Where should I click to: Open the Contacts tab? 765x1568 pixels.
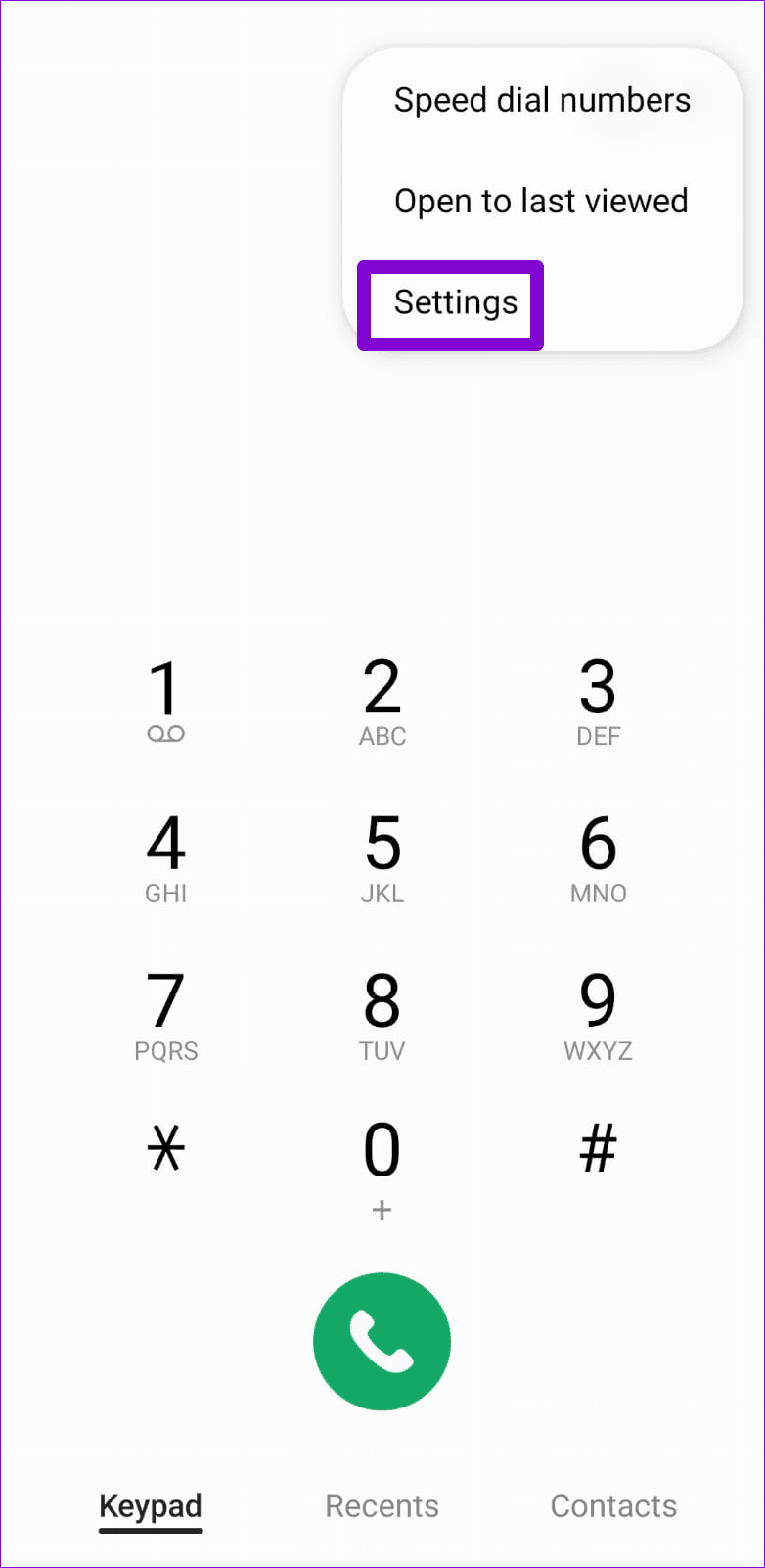(x=613, y=1507)
